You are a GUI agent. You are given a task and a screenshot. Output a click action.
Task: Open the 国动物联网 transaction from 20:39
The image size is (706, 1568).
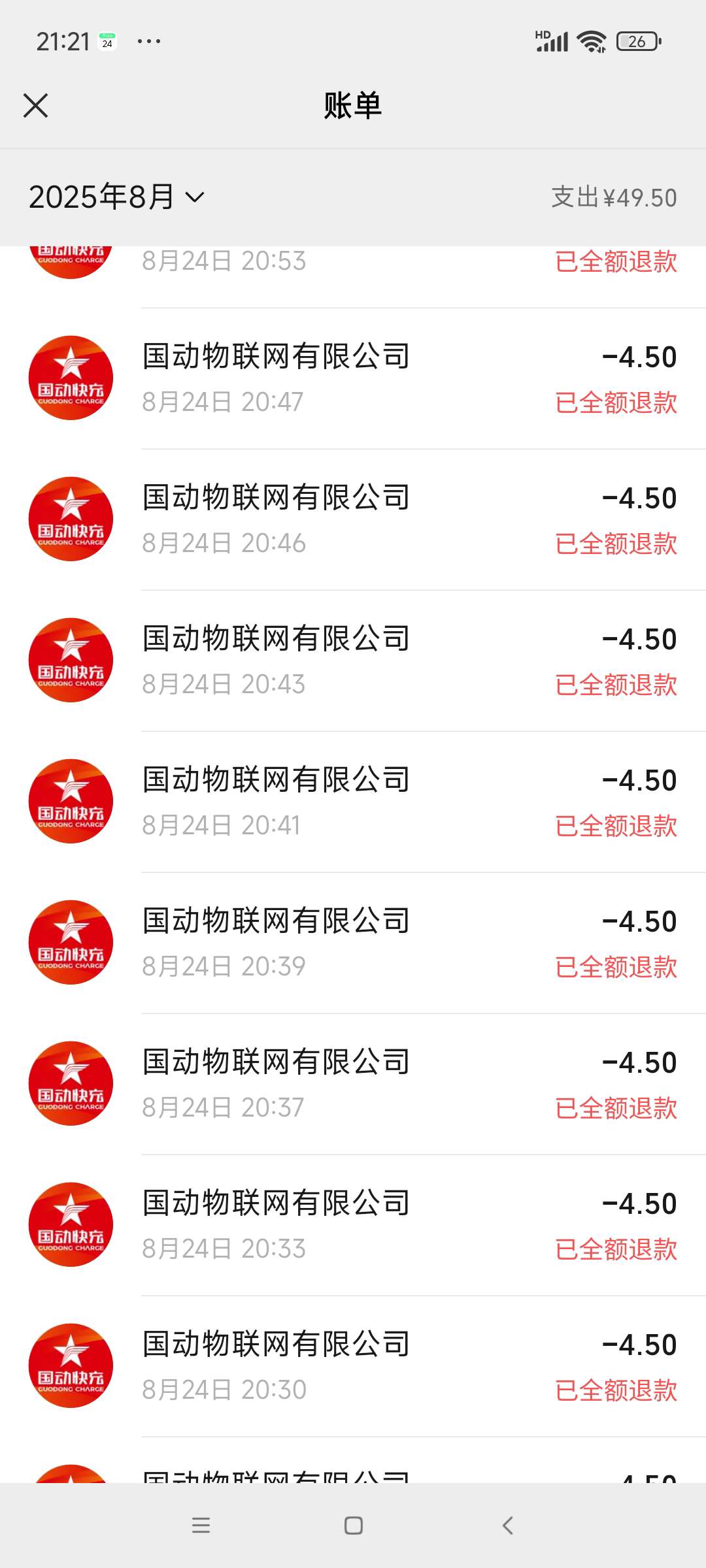[353, 943]
